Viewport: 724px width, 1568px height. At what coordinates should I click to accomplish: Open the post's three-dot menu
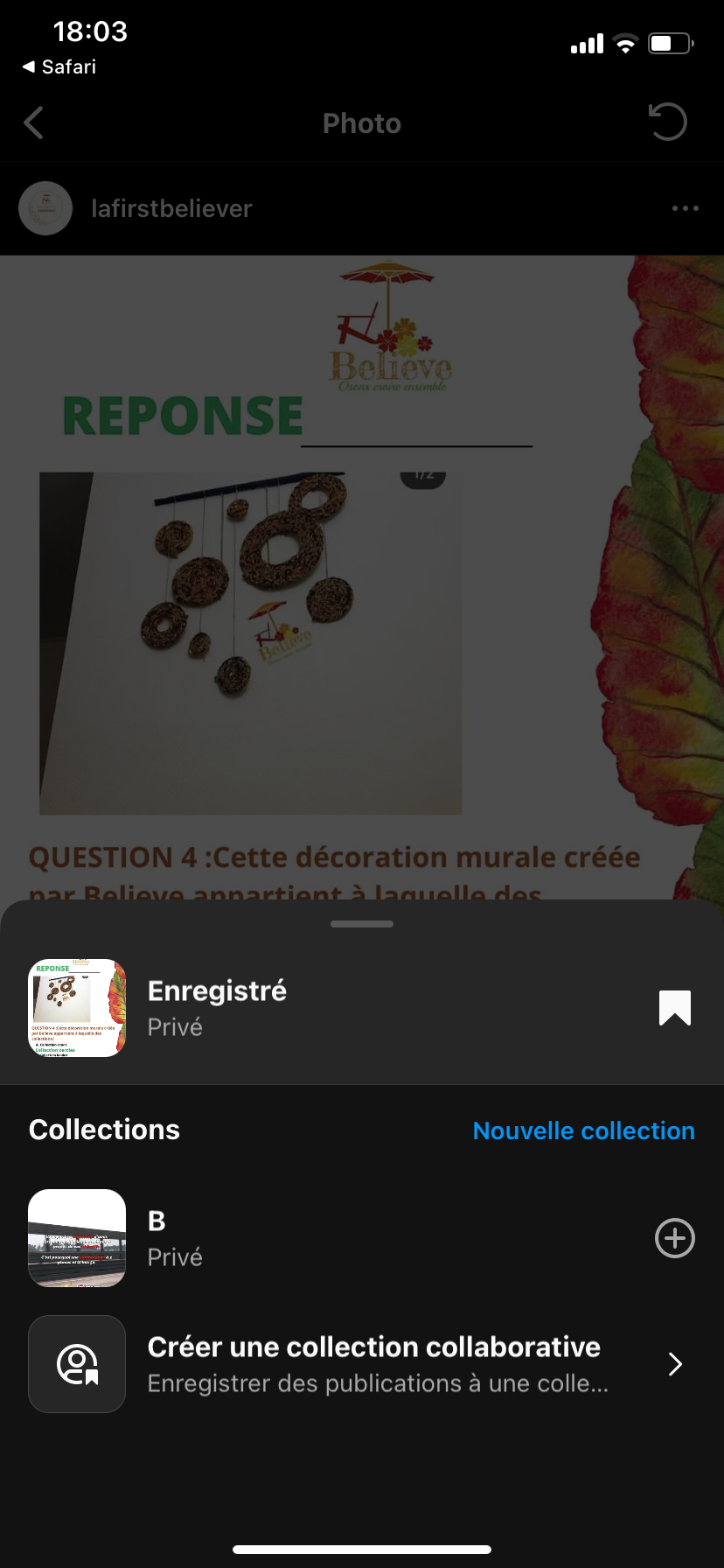click(x=685, y=208)
